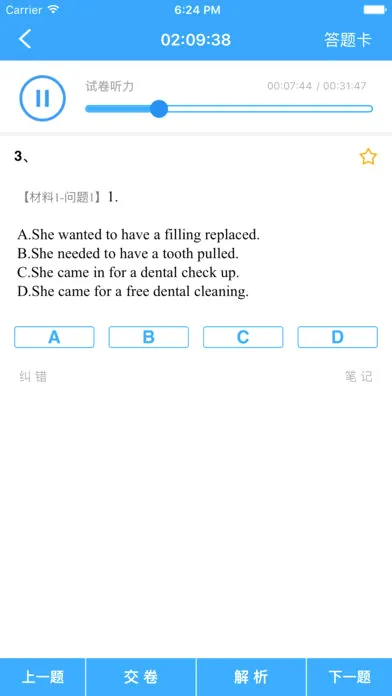Image resolution: width=392 pixels, height=696 pixels.
Task: Bookmark question 3 with the star
Action: coord(368,157)
